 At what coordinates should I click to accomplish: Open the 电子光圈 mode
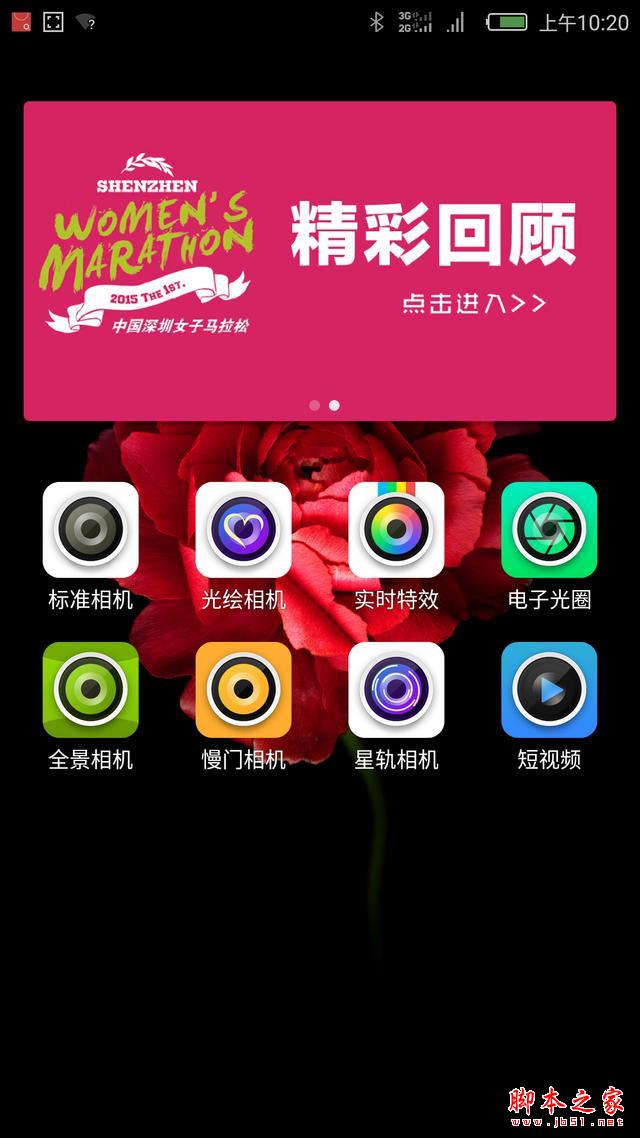click(549, 530)
